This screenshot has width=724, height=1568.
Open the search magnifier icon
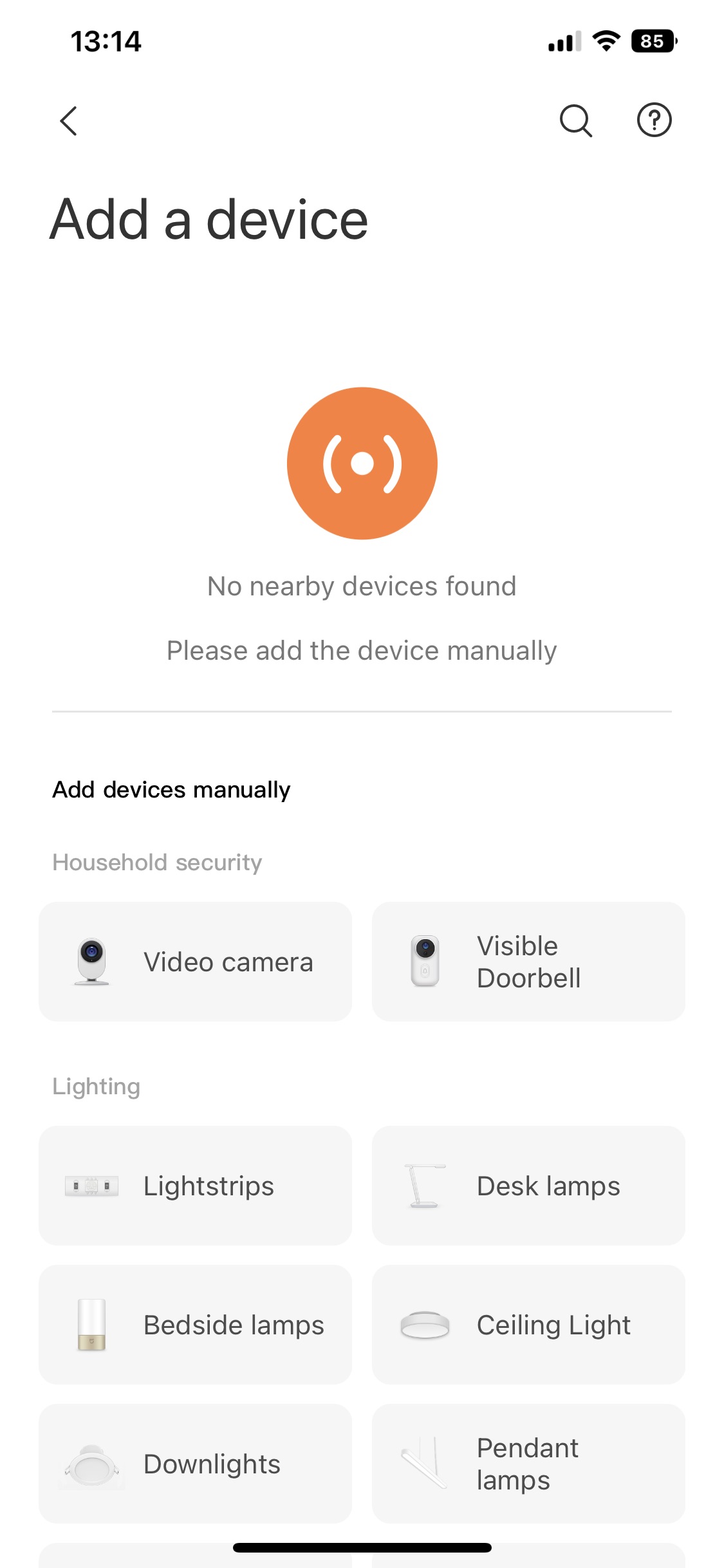point(575,121)
